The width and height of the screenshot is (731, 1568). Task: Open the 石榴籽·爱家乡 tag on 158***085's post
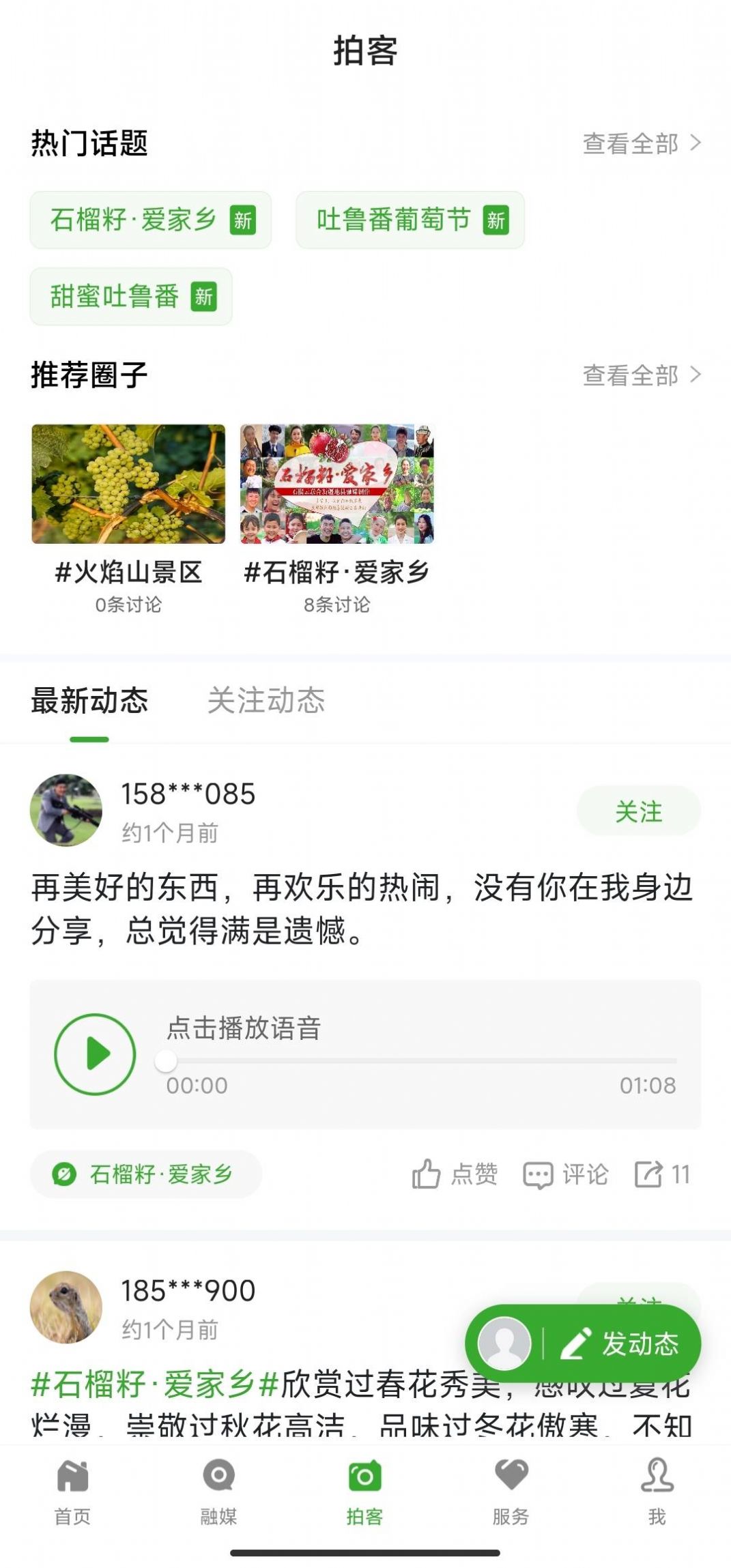145,1174
